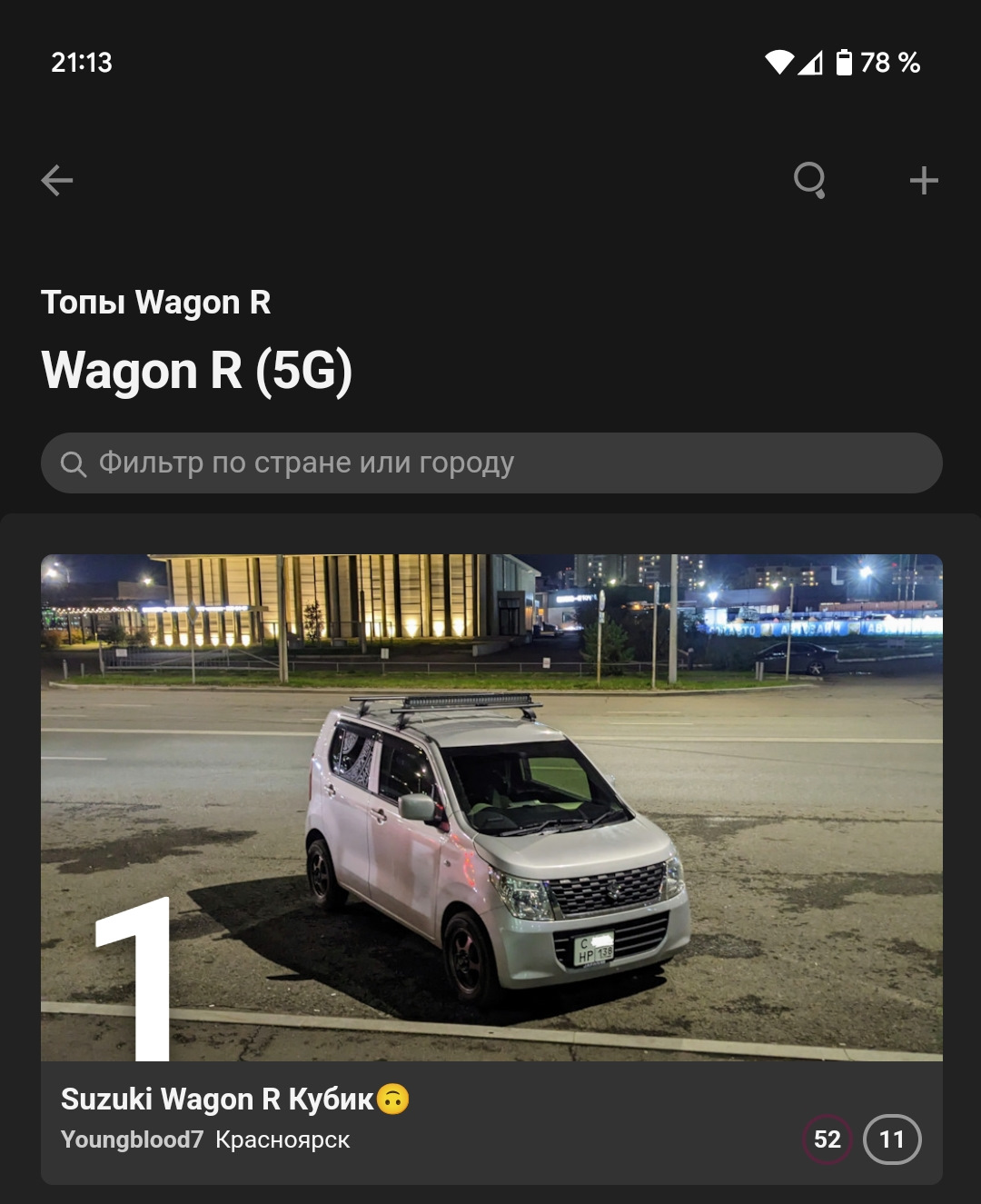This screenshot has height=1204, width=981.
Task: Open comments counter showing 11
Action: [x=890, y=1139]
